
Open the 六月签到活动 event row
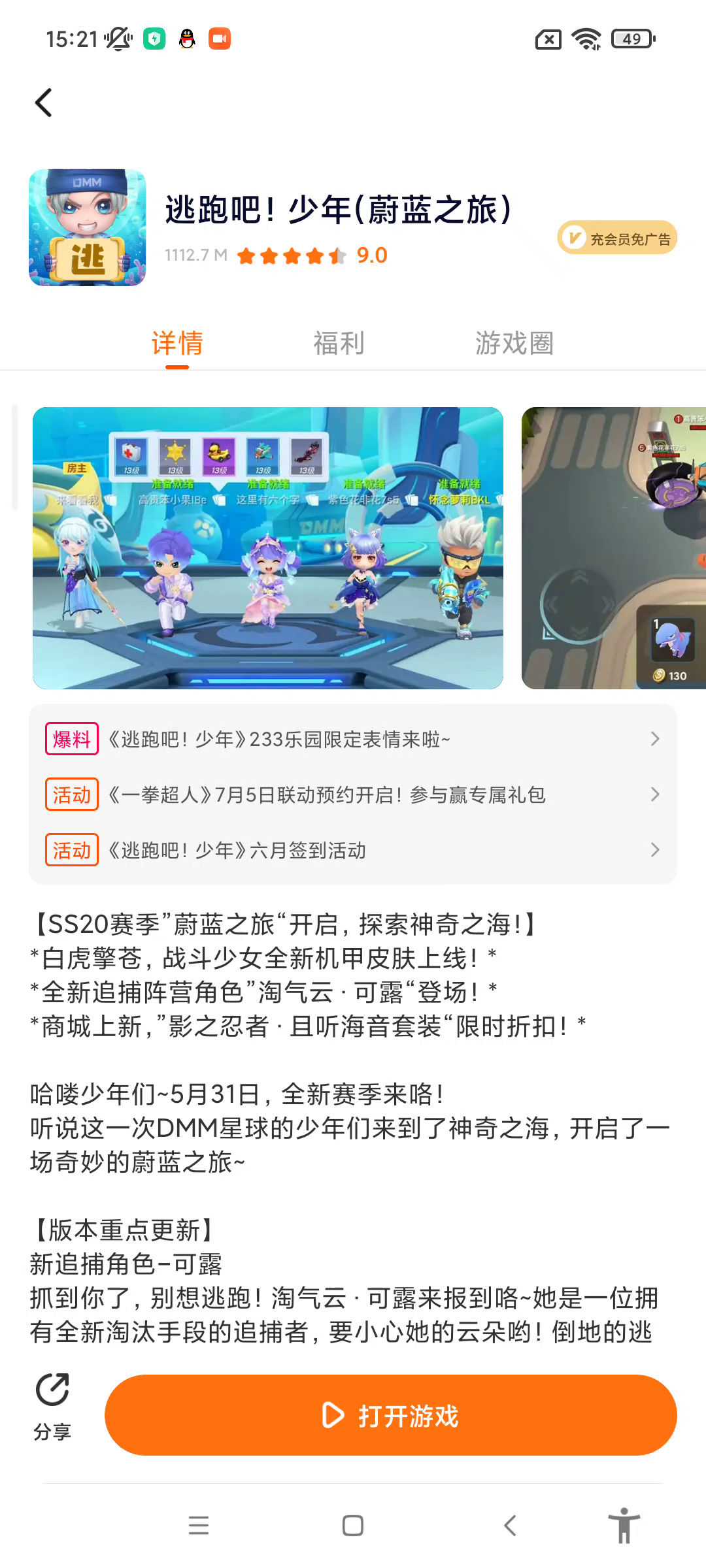coord(353,850)
